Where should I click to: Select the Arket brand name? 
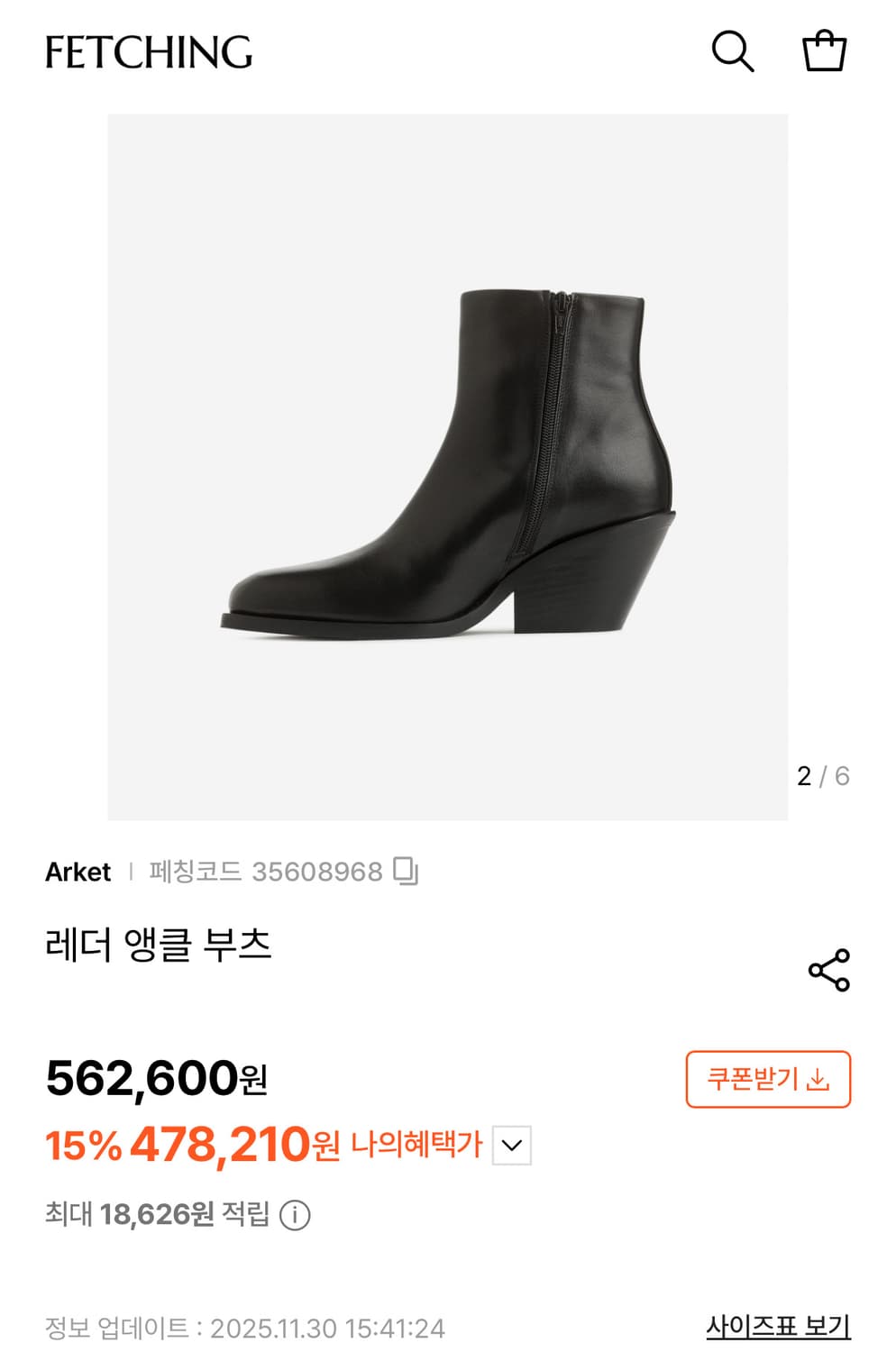point(78,872)
